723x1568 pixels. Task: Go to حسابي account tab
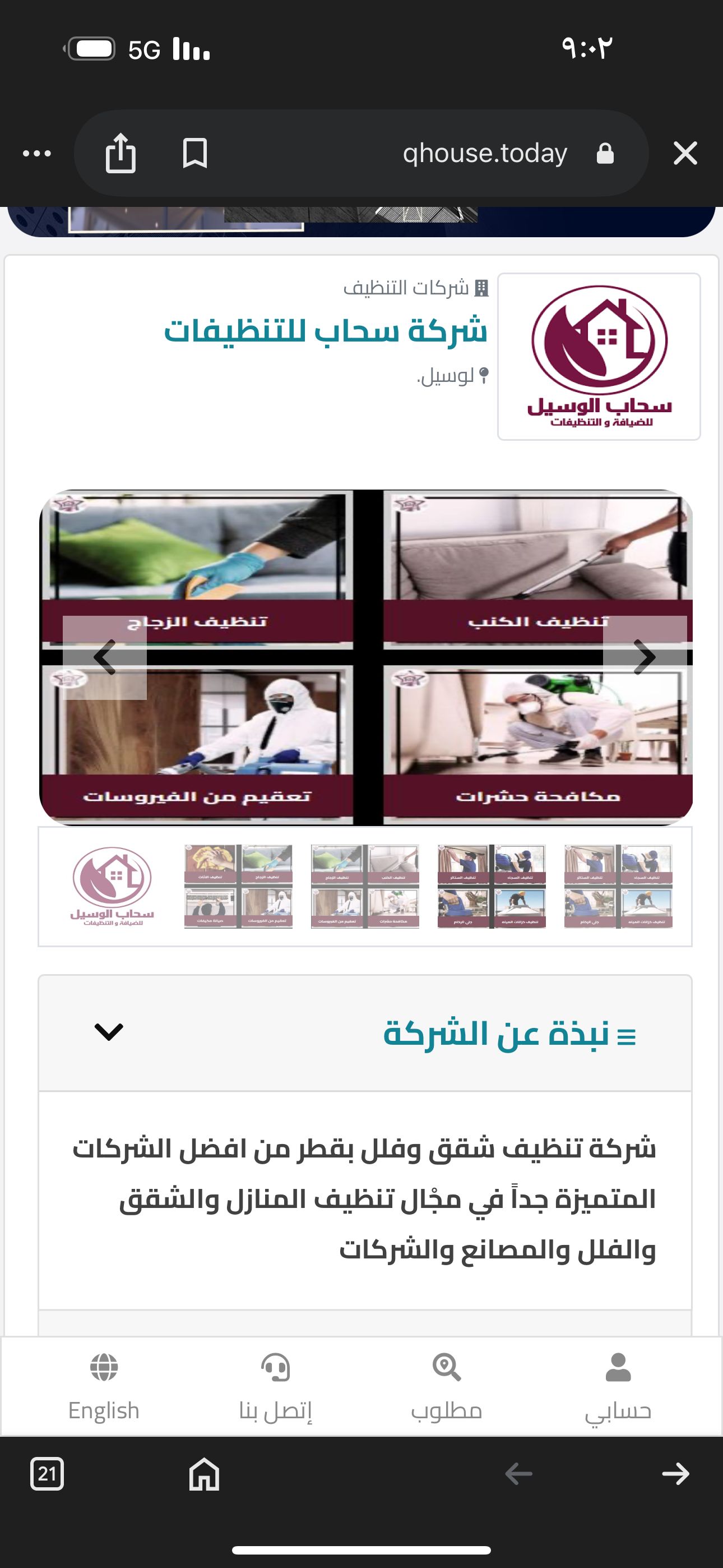(x=618, y=1389)
